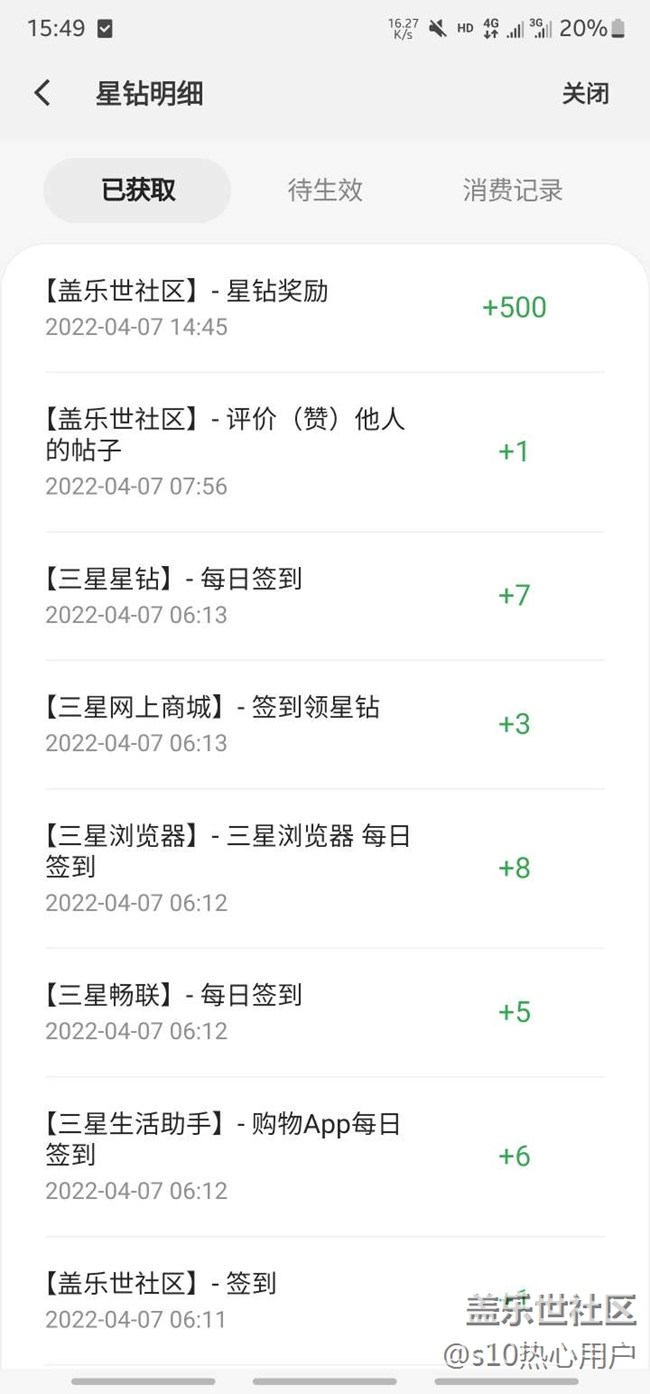The image size is (650, 1394).
Task: Switch to the 待生效 tab
Action: click(x=325, y=190)
